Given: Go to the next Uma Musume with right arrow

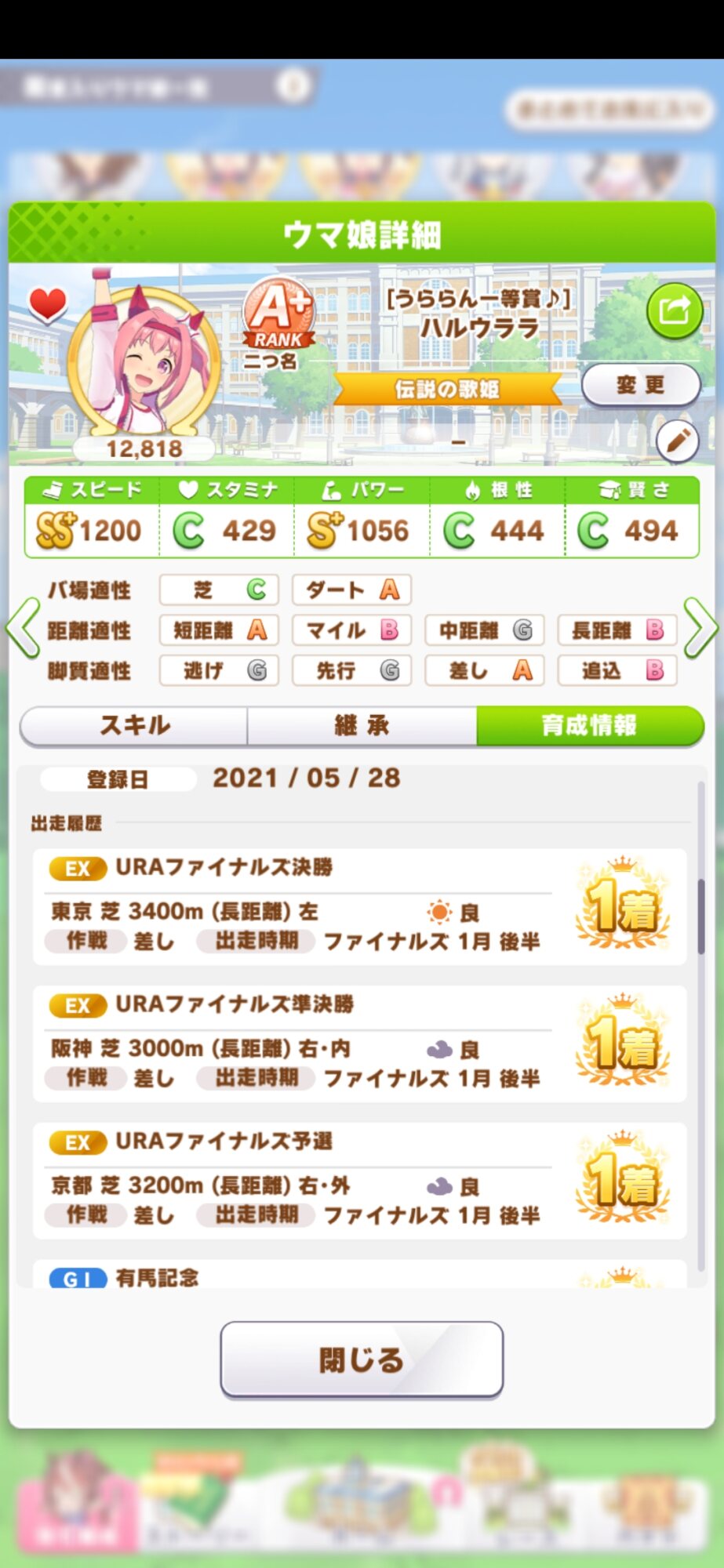Looking at the screenshot, I should (700, 627).
